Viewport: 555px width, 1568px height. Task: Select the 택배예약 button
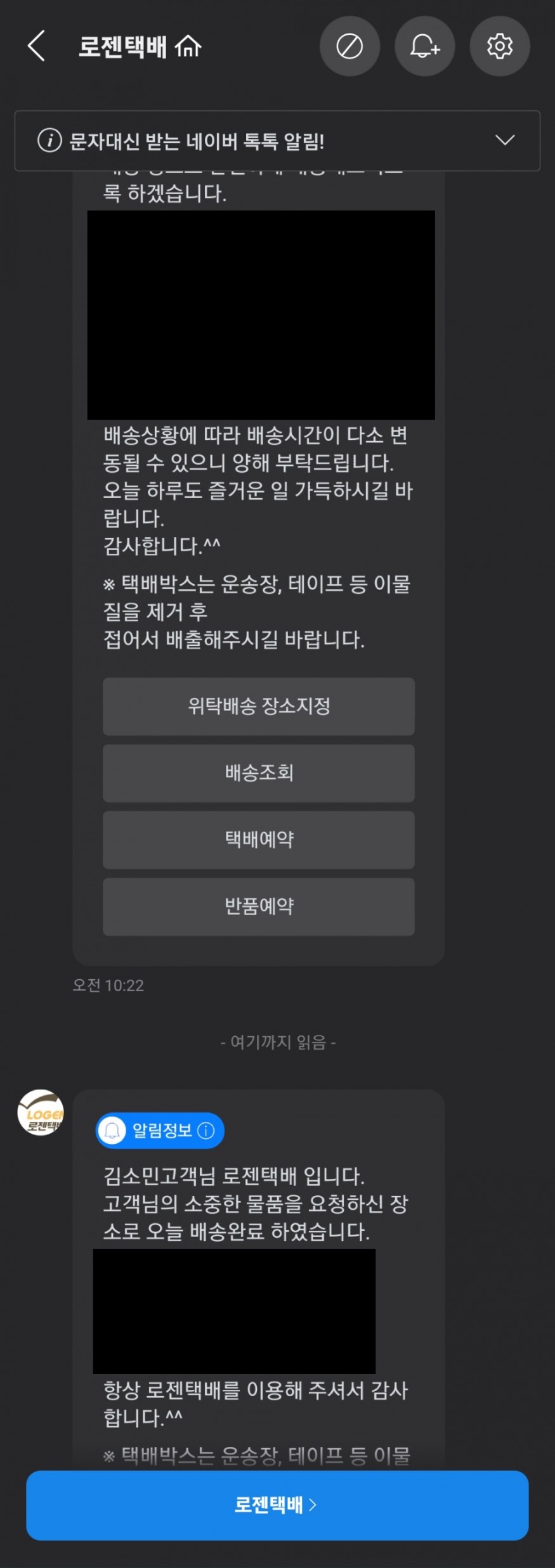[x=259, y=839]
